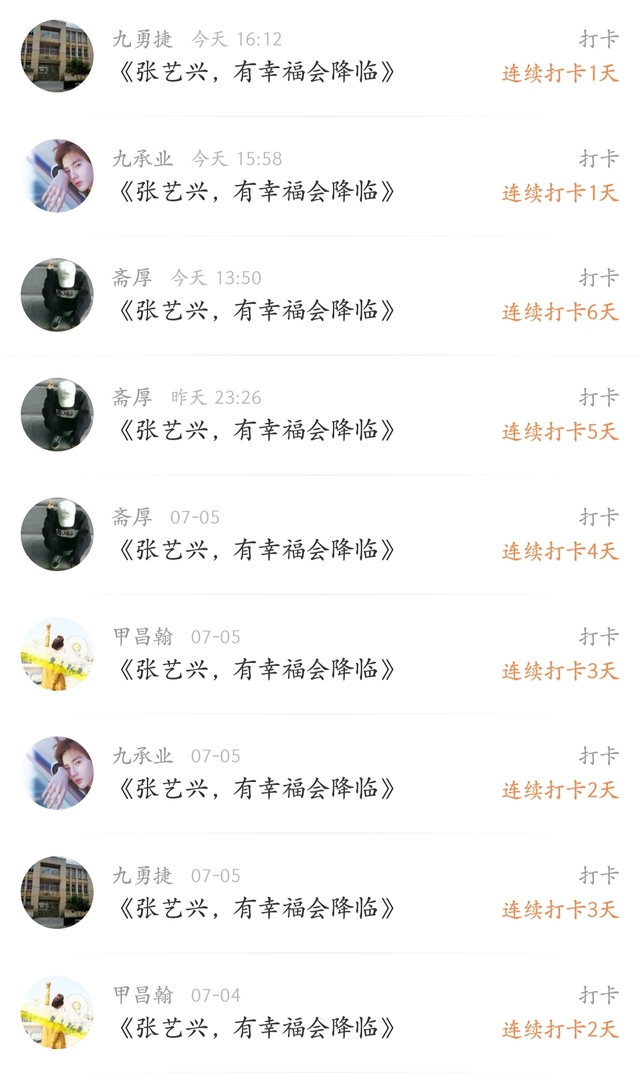Open 九勇捷's check-in from today 16:12

click(255, 72)
